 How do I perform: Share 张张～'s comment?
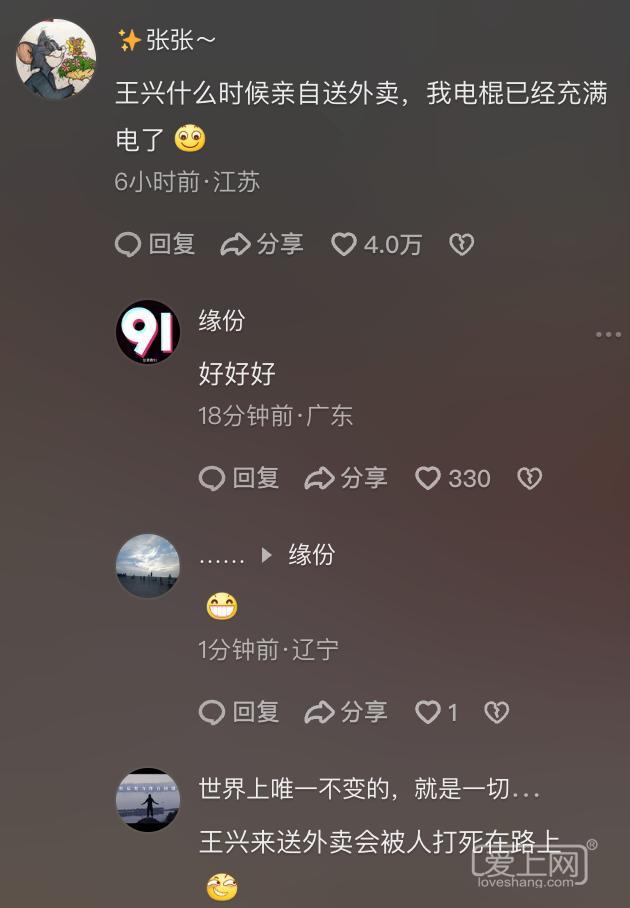[x=262, y=244]
